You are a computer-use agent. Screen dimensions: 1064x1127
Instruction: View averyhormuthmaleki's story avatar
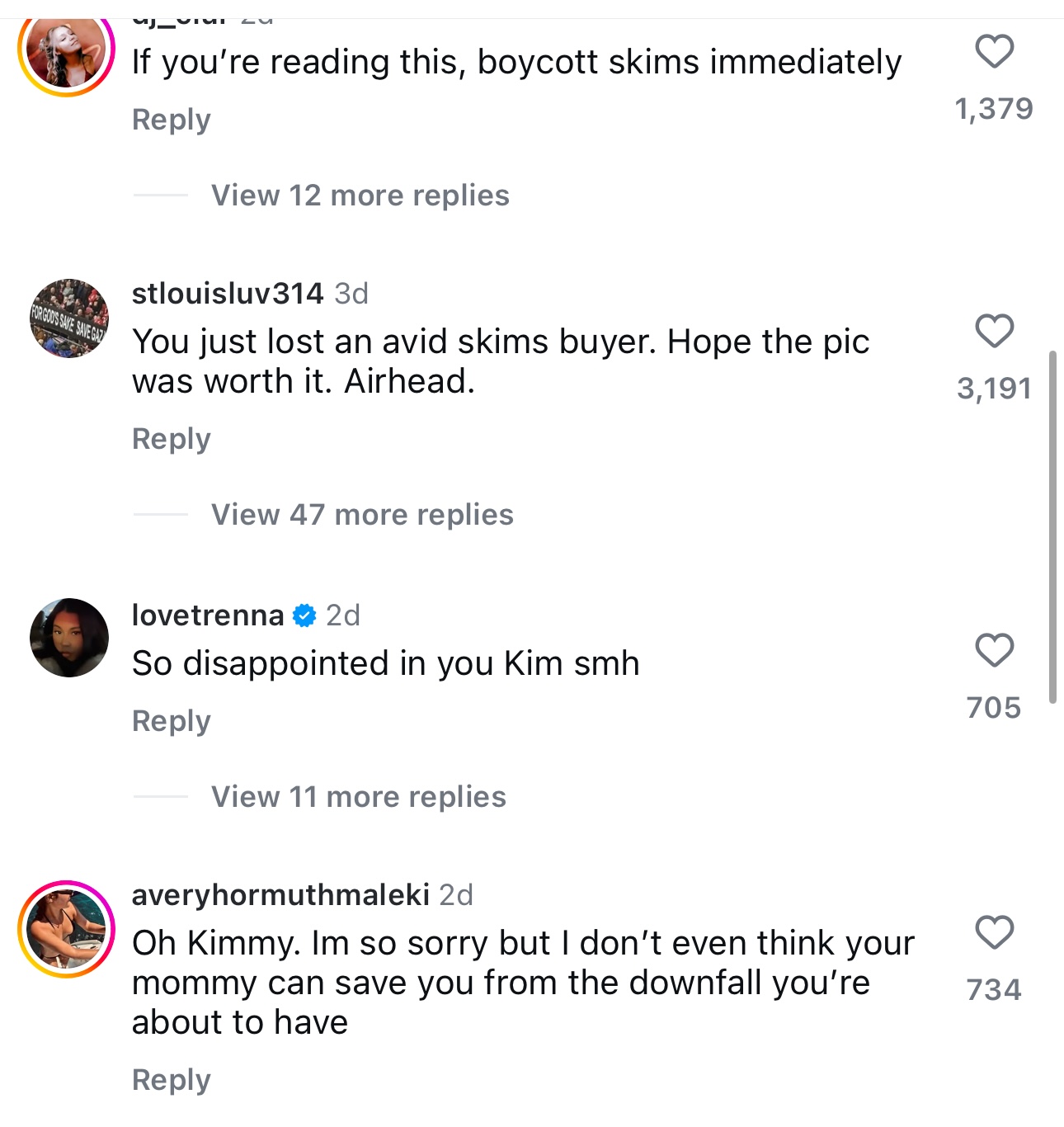[67, 929]
